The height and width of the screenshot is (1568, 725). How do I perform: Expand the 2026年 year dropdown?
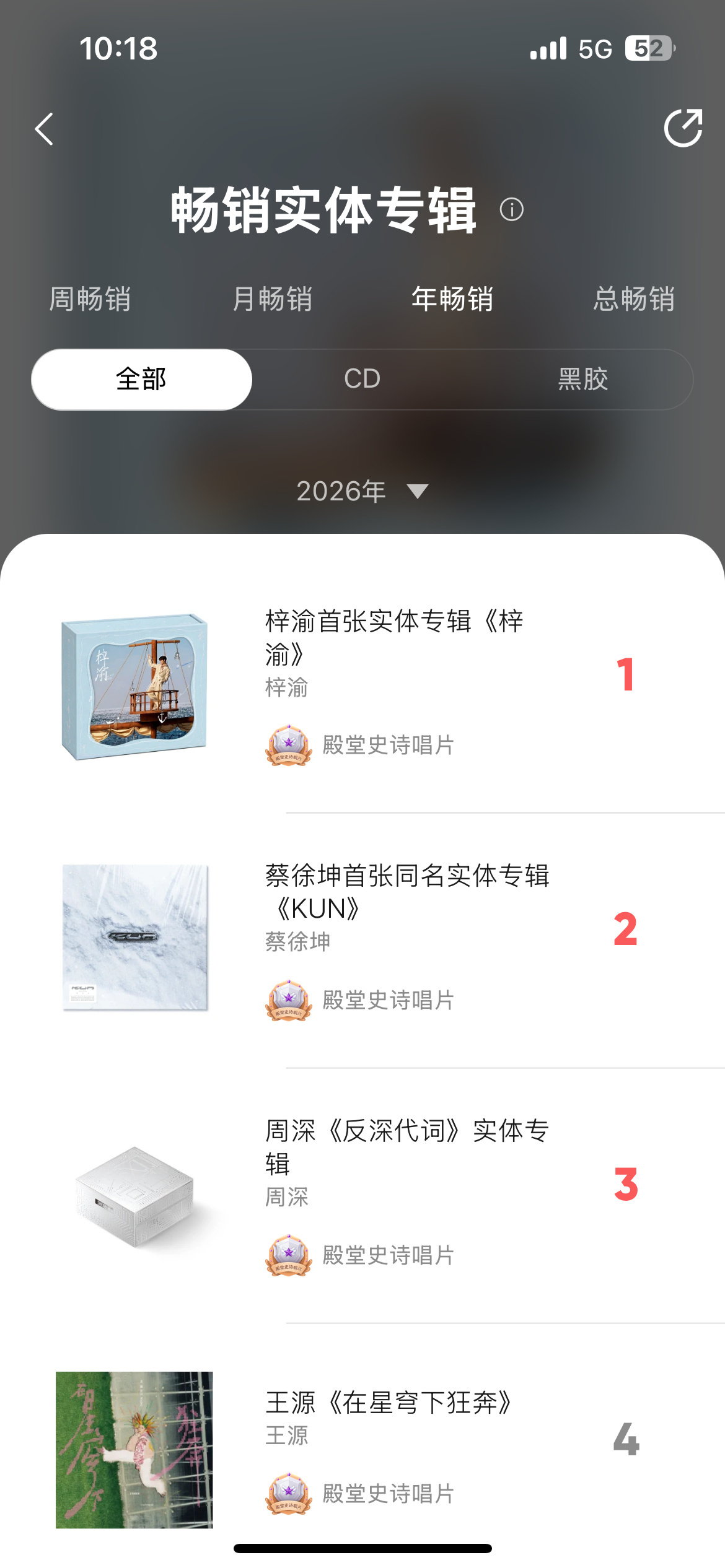(362, 491)
